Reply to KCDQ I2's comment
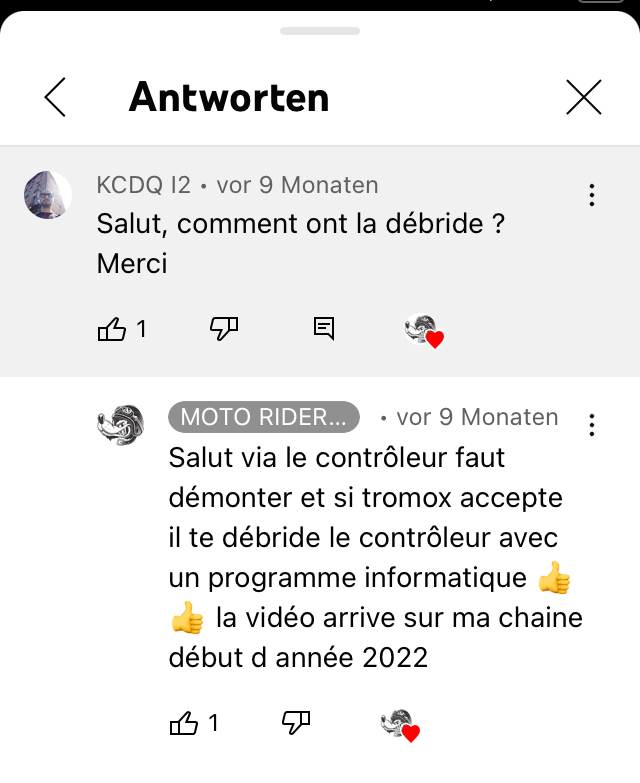The height and width of the screenshot is (783, 640). pyautogui.click(x=324, y=328)
